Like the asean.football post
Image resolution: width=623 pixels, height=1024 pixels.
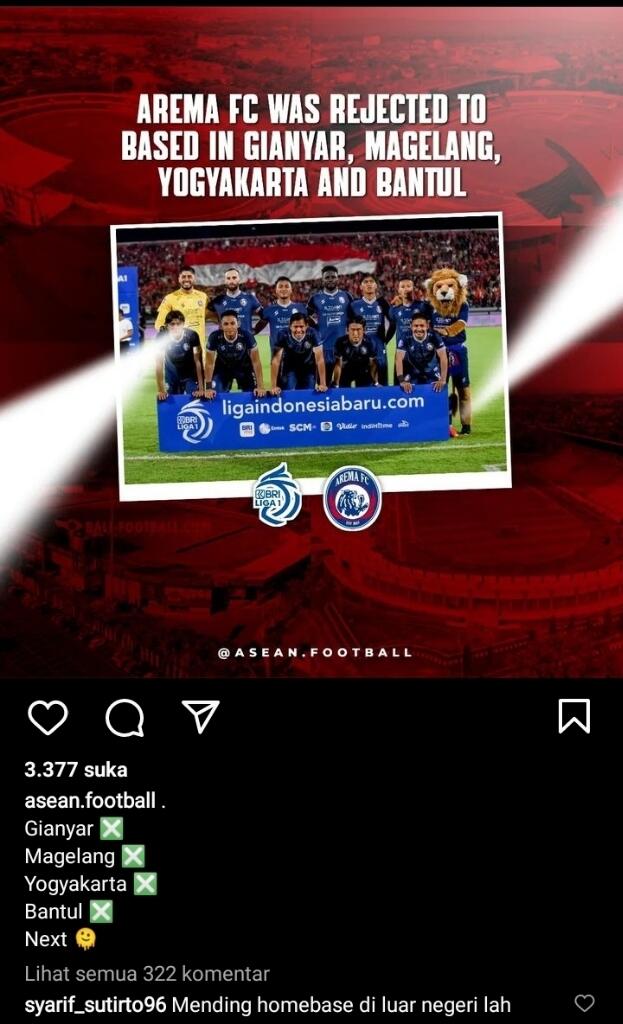tap(47, 717)
